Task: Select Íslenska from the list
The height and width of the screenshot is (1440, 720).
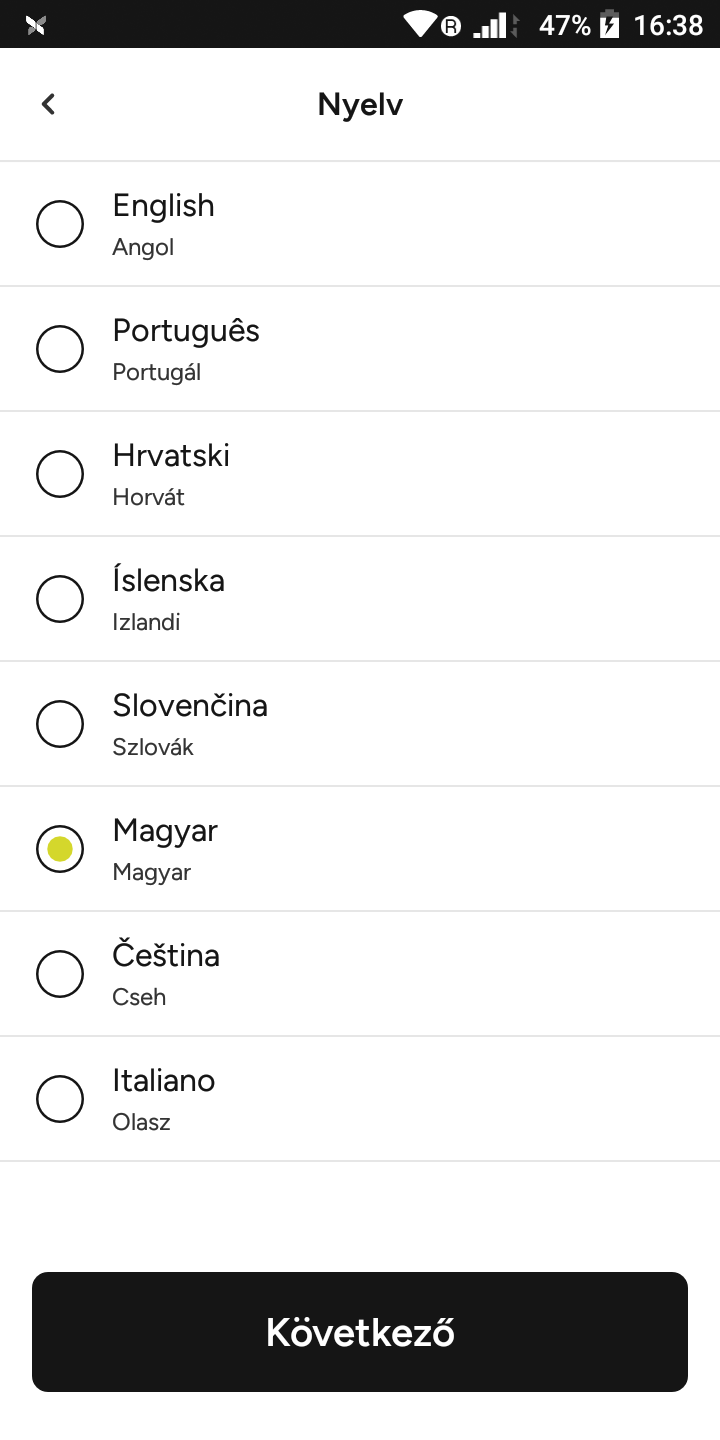Action: (x=60, y=598)
